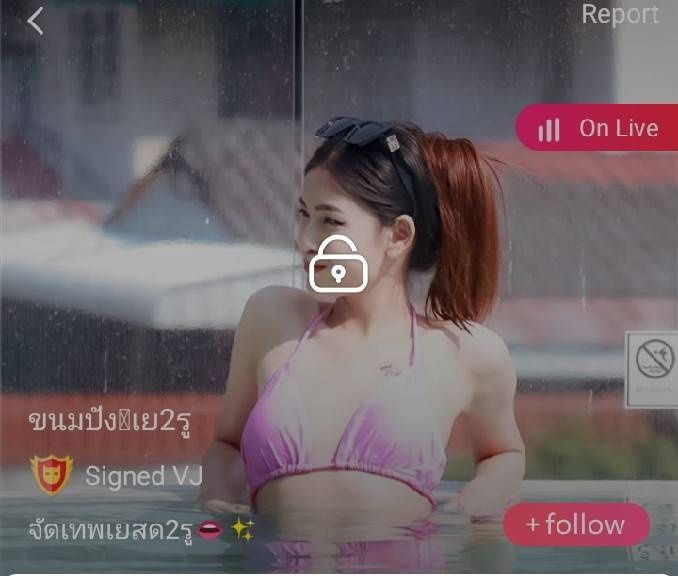Follow this streamer

575,524
